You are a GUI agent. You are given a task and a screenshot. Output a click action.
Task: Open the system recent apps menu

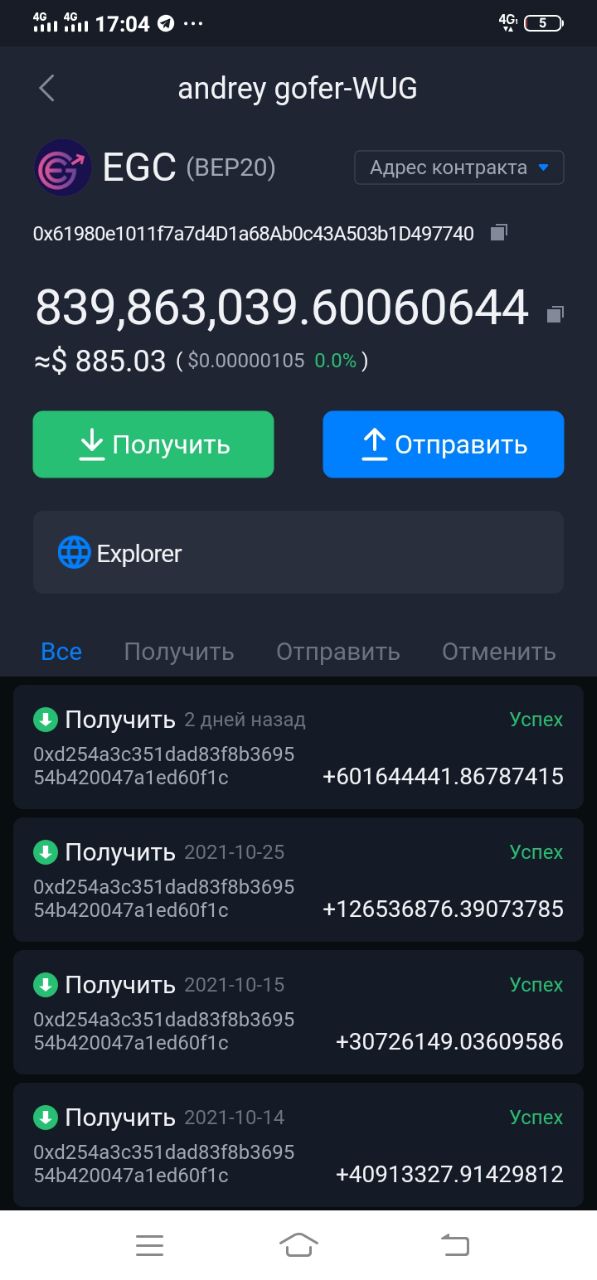(150, 1245)
